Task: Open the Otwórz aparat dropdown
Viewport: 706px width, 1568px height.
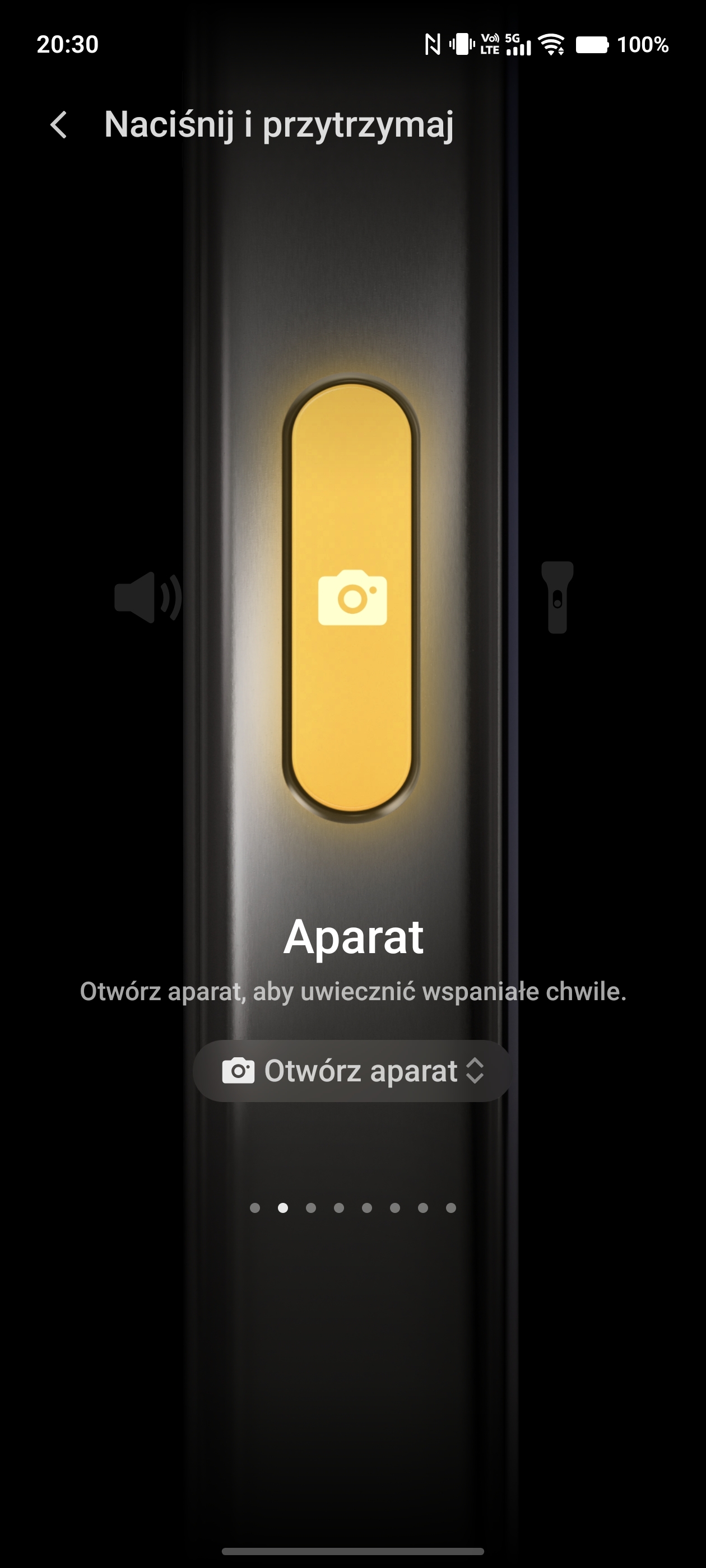Action: 352,1071
